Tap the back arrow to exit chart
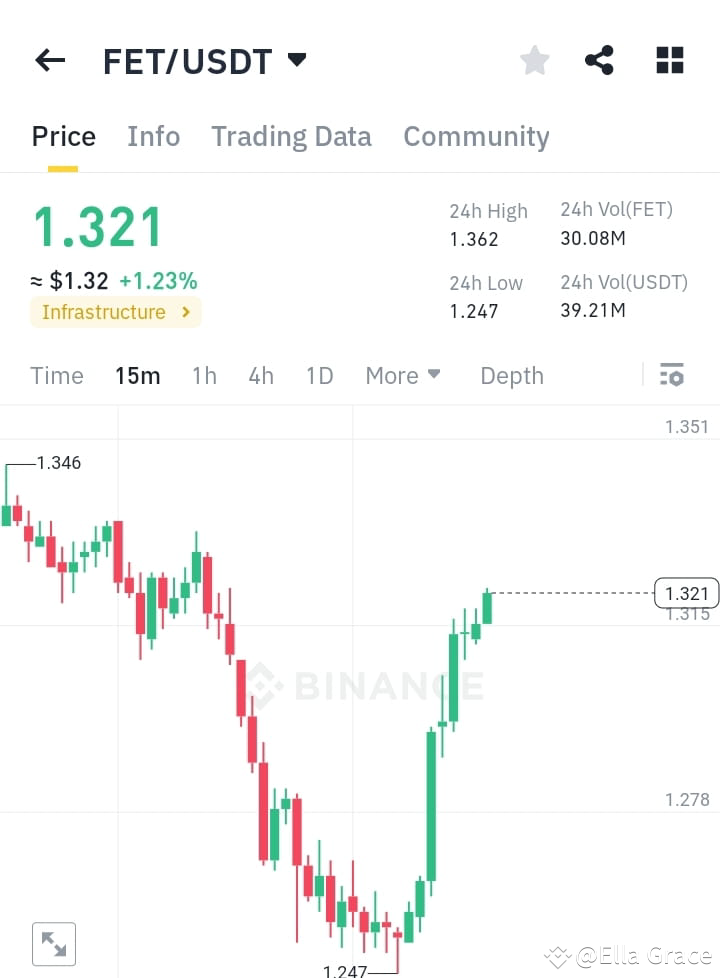The width and height of the screenshot is (720, 978). [x=49, y=60]
